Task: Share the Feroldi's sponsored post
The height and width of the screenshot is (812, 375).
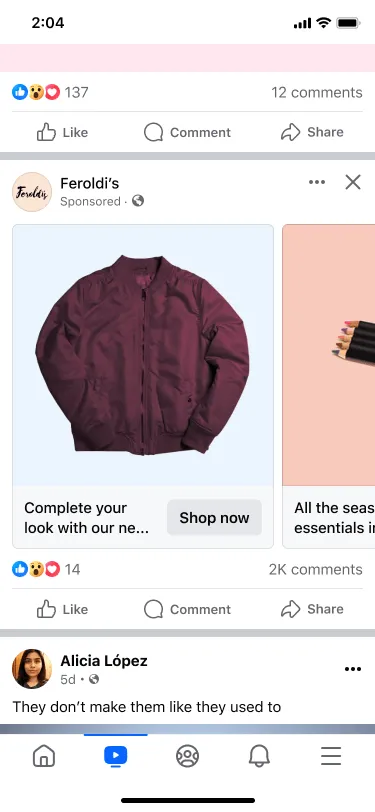Action: pos(312,609)
